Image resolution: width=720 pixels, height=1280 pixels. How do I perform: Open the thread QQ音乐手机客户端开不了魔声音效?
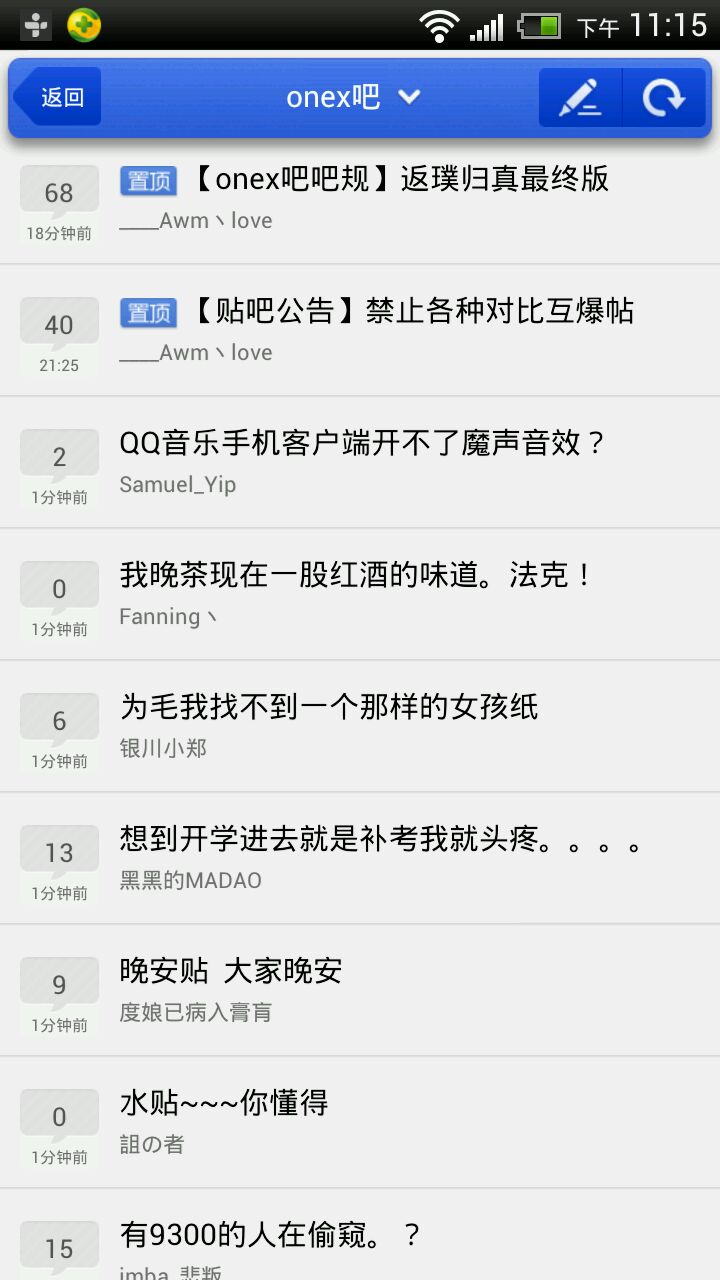click(360, 463)
